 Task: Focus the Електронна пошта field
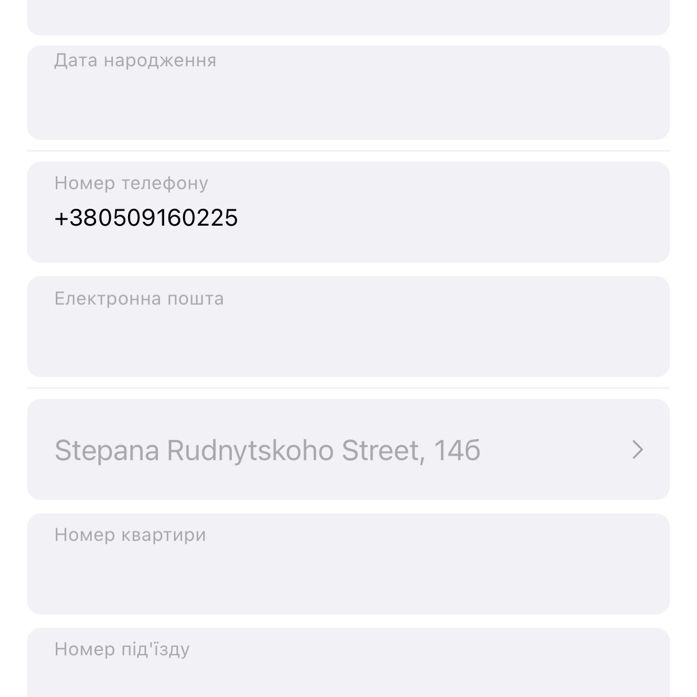pyautogui.click(x=347, y=327)
